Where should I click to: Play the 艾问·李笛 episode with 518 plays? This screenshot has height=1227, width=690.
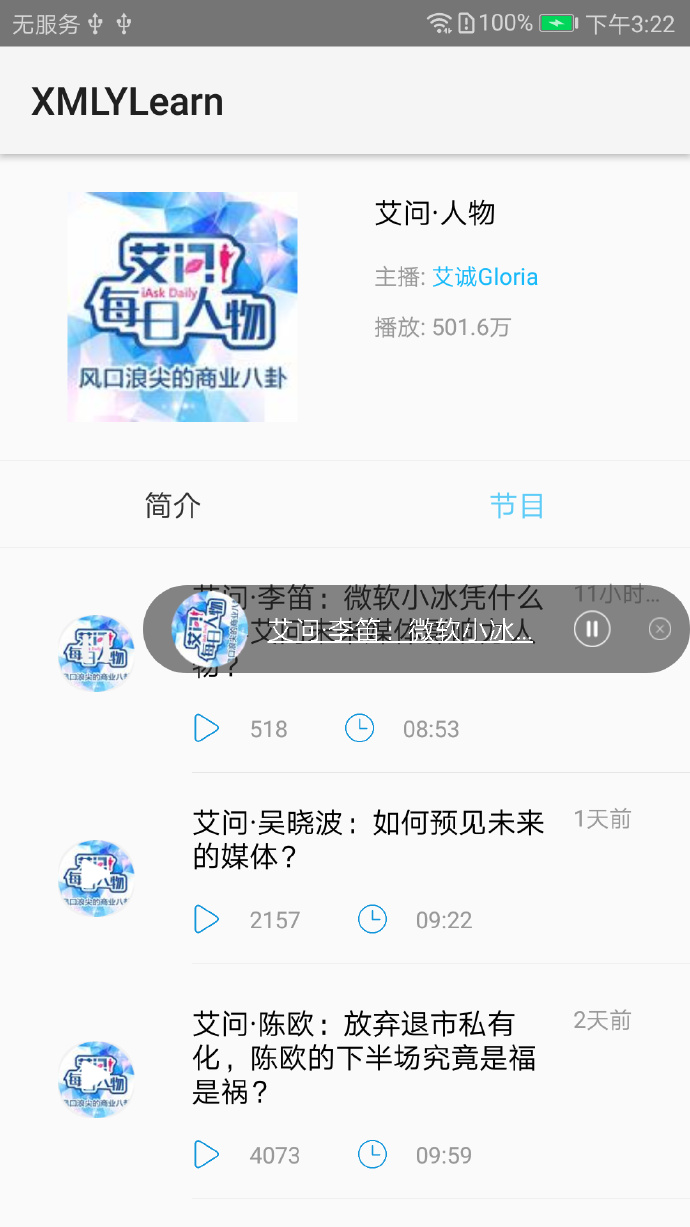tap(207, 728)
